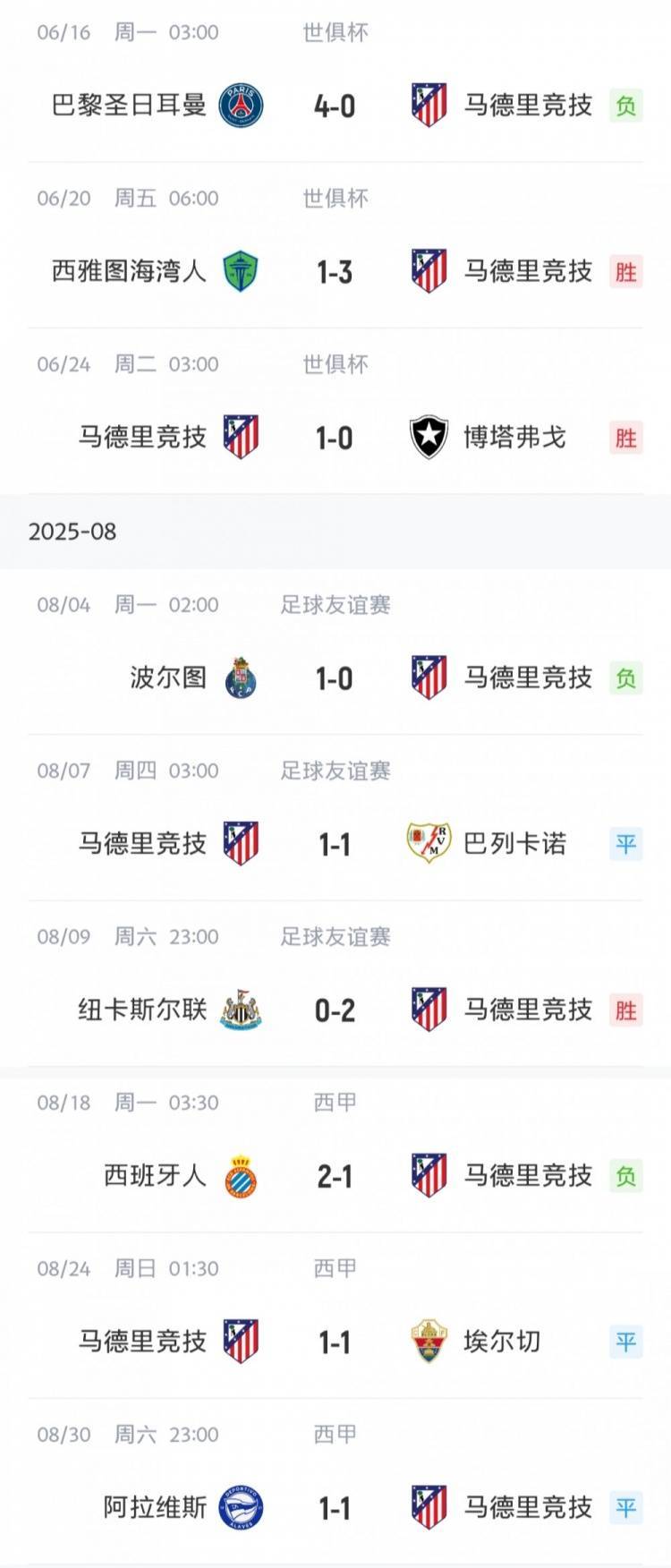
Task: Click the 1-3 score of the Sounders match
Action: (x=335, y=271)
